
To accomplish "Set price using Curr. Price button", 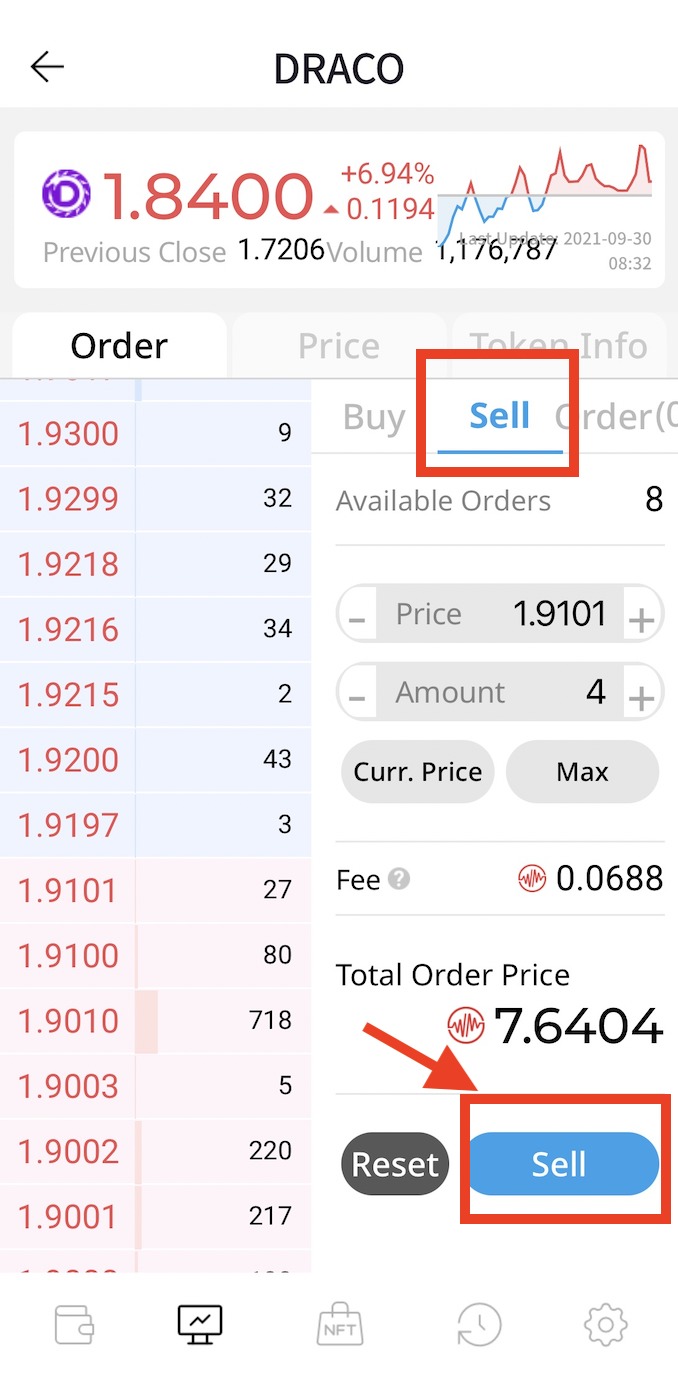I will (418, 772).
